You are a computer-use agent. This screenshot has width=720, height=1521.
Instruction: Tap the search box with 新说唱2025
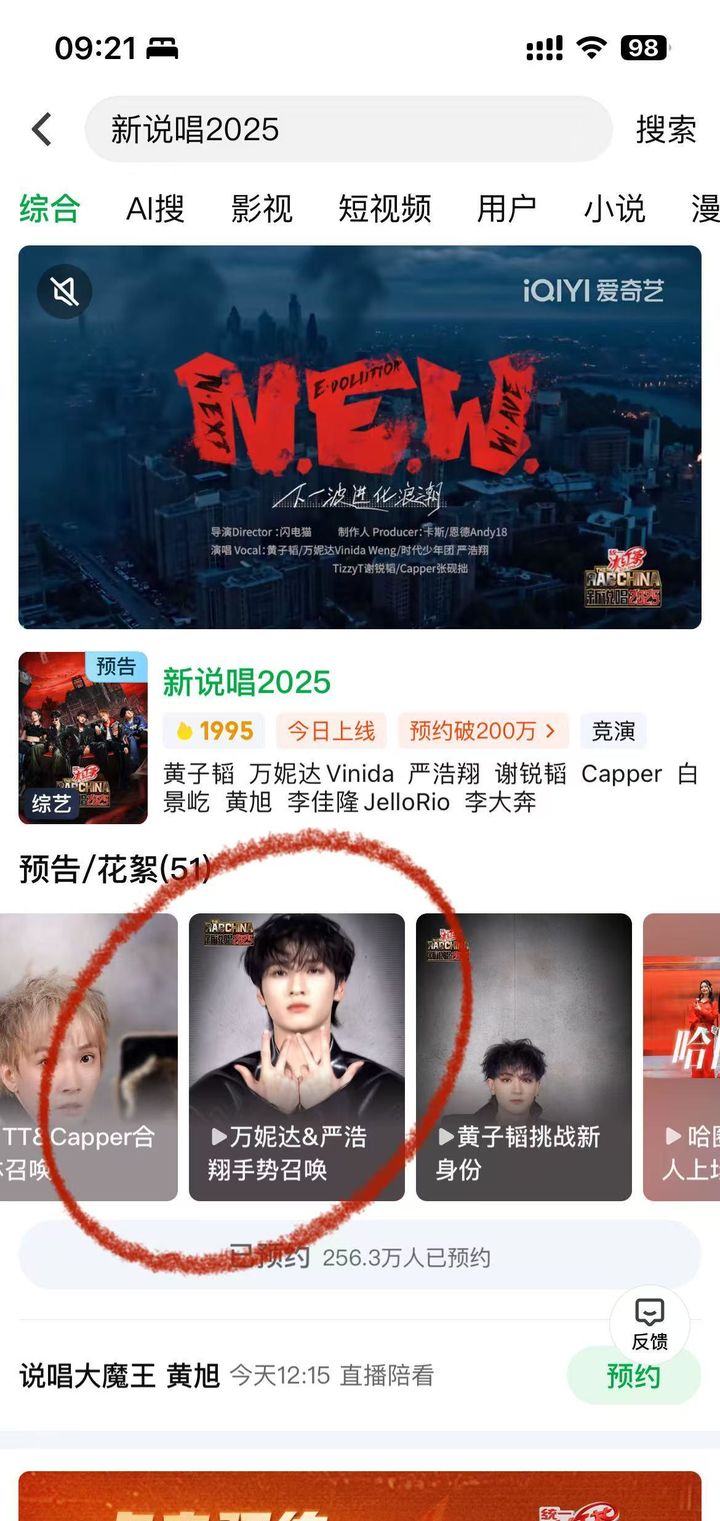(x=347, y=130)
